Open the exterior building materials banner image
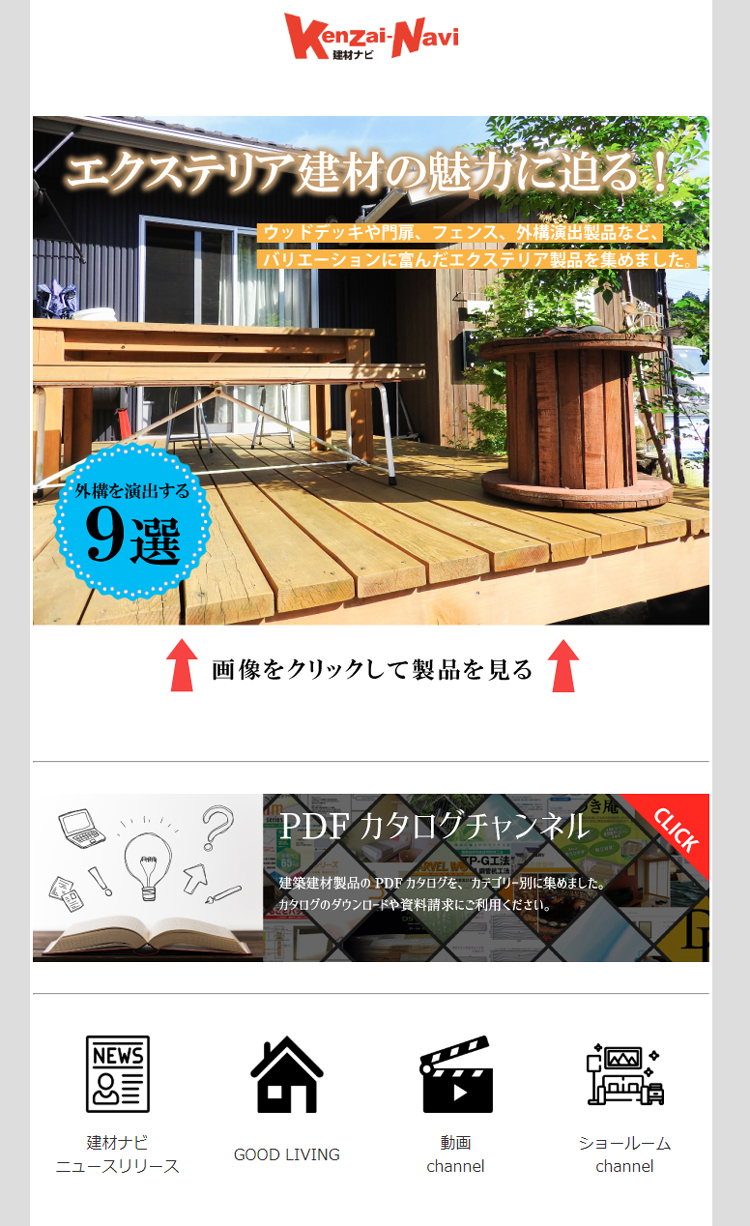750x1226 pixels. pyautogui.click(x=371, y=370)
